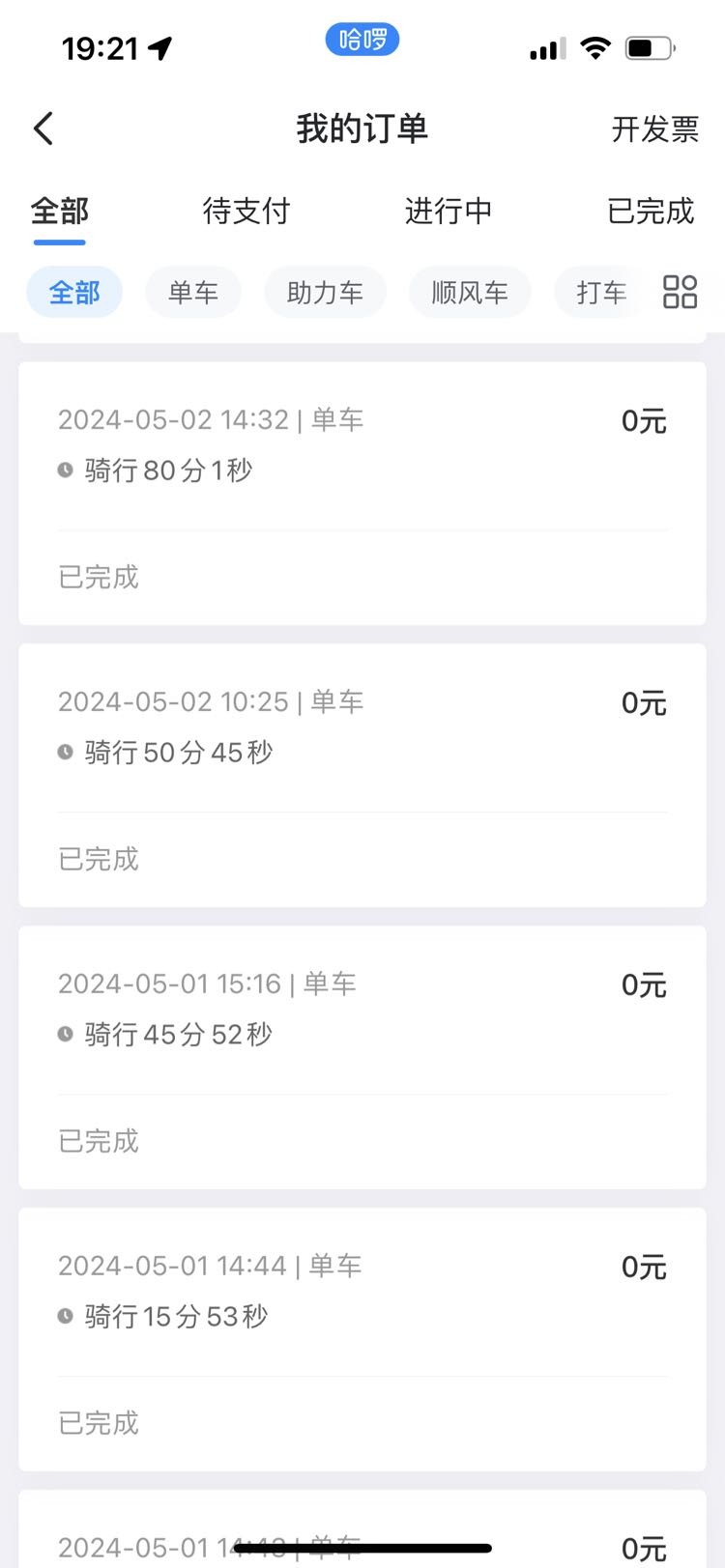Viewport: 725px width, 1568px height.
Task: Switch to the 进行中 tab
Action: (449, 211)
